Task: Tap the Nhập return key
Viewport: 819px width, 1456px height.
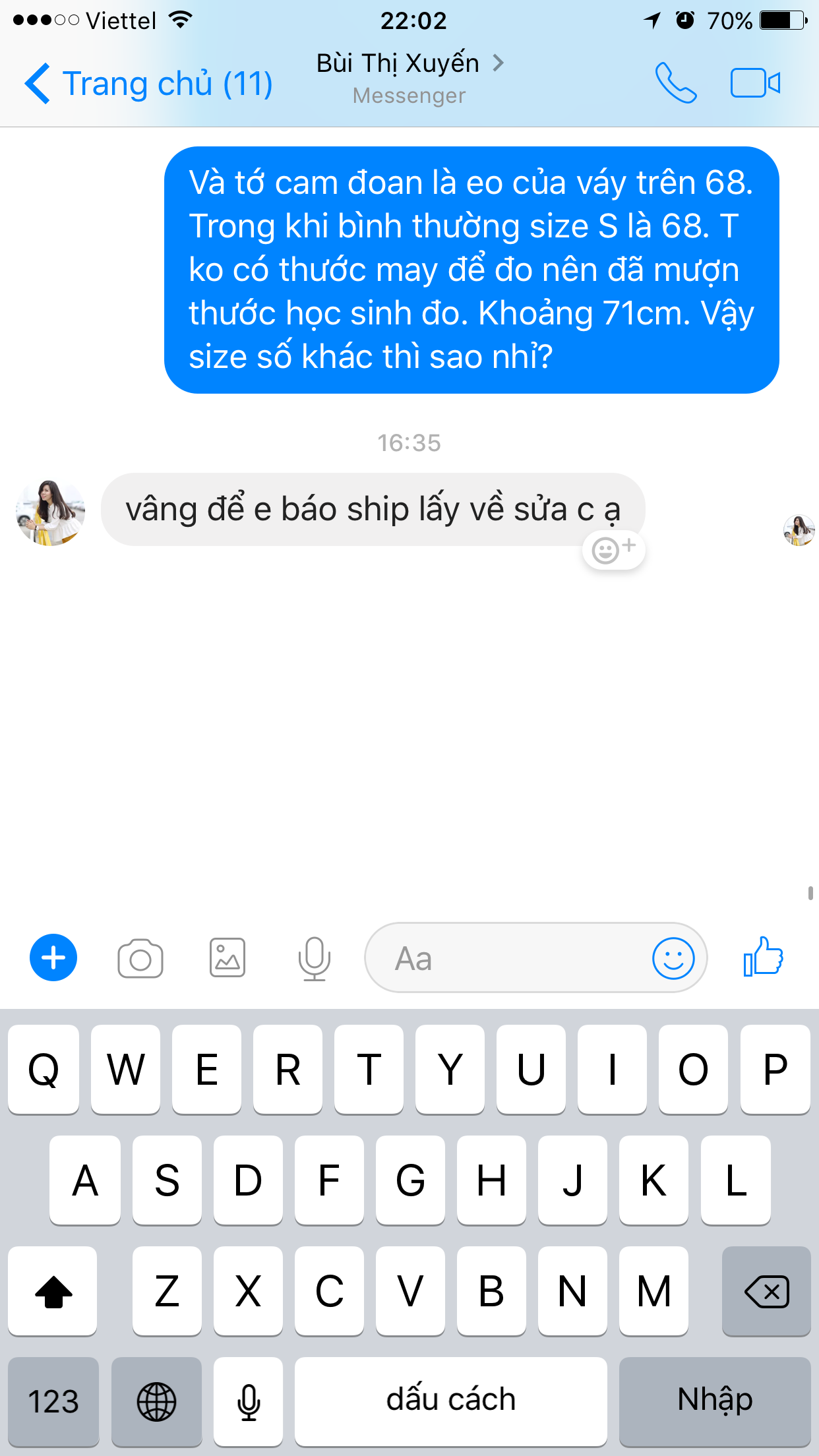Action: coord(715,1401)
